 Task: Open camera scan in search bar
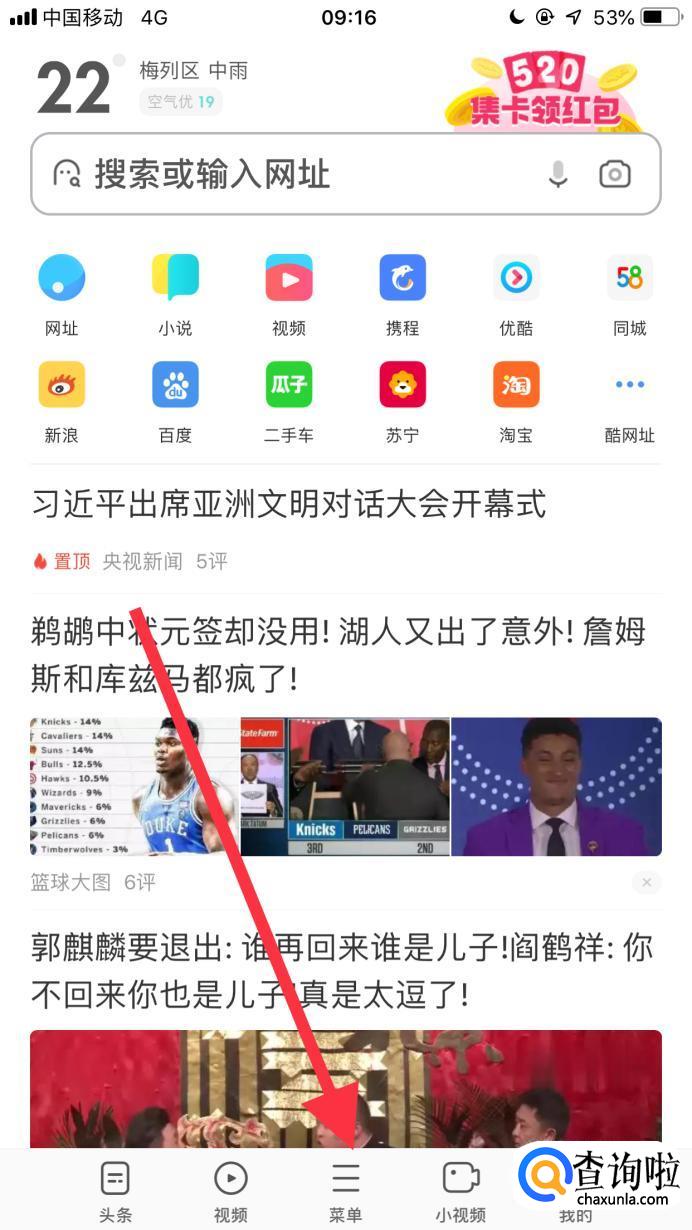615,175
